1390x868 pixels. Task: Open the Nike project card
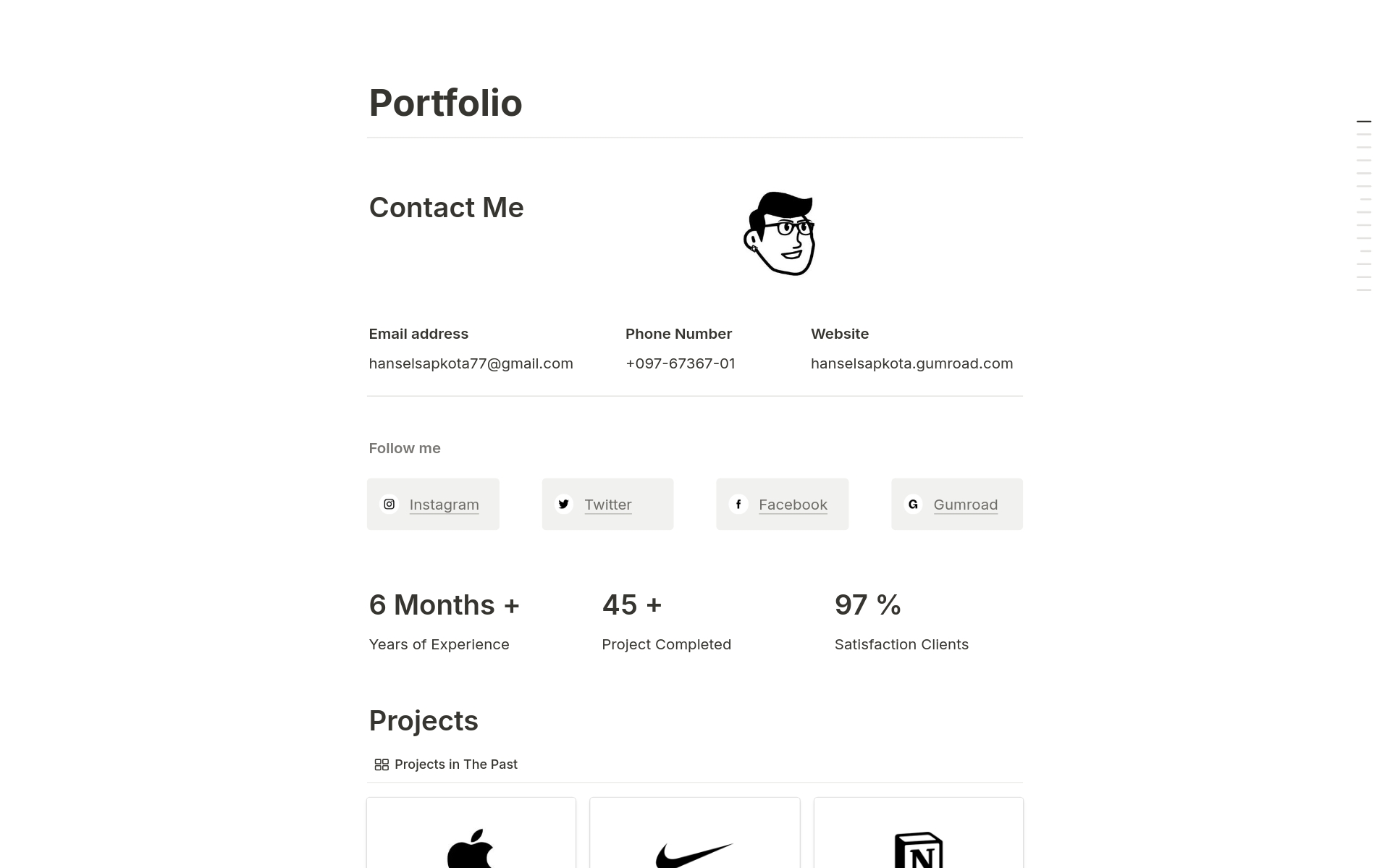click(x=694, y=840)
